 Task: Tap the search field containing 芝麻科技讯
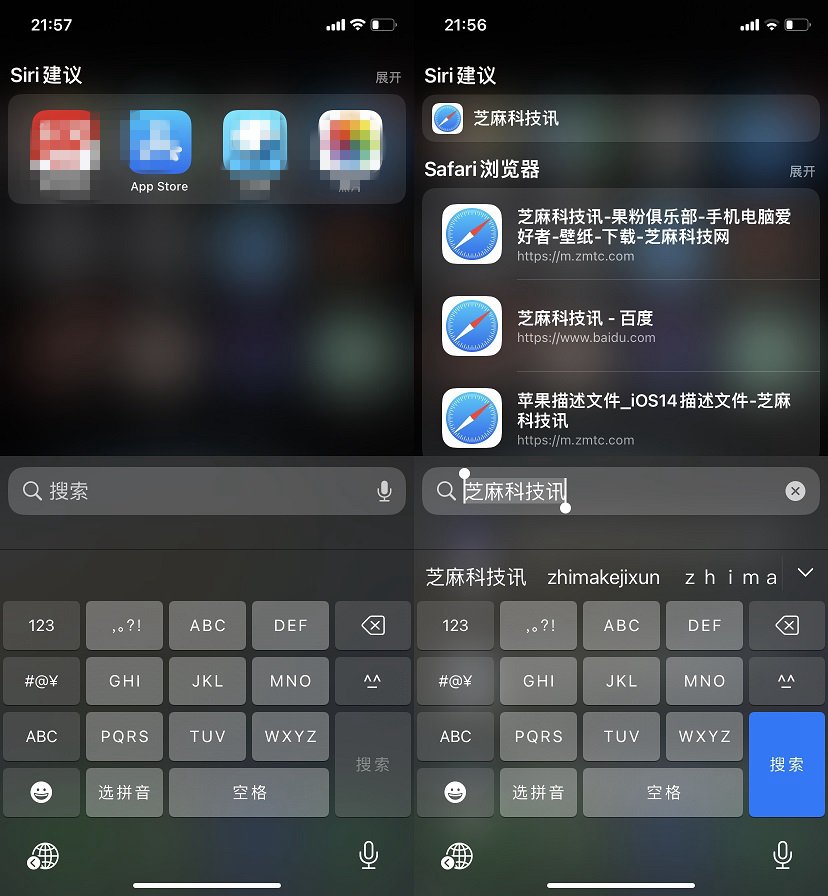click(620, 491)
